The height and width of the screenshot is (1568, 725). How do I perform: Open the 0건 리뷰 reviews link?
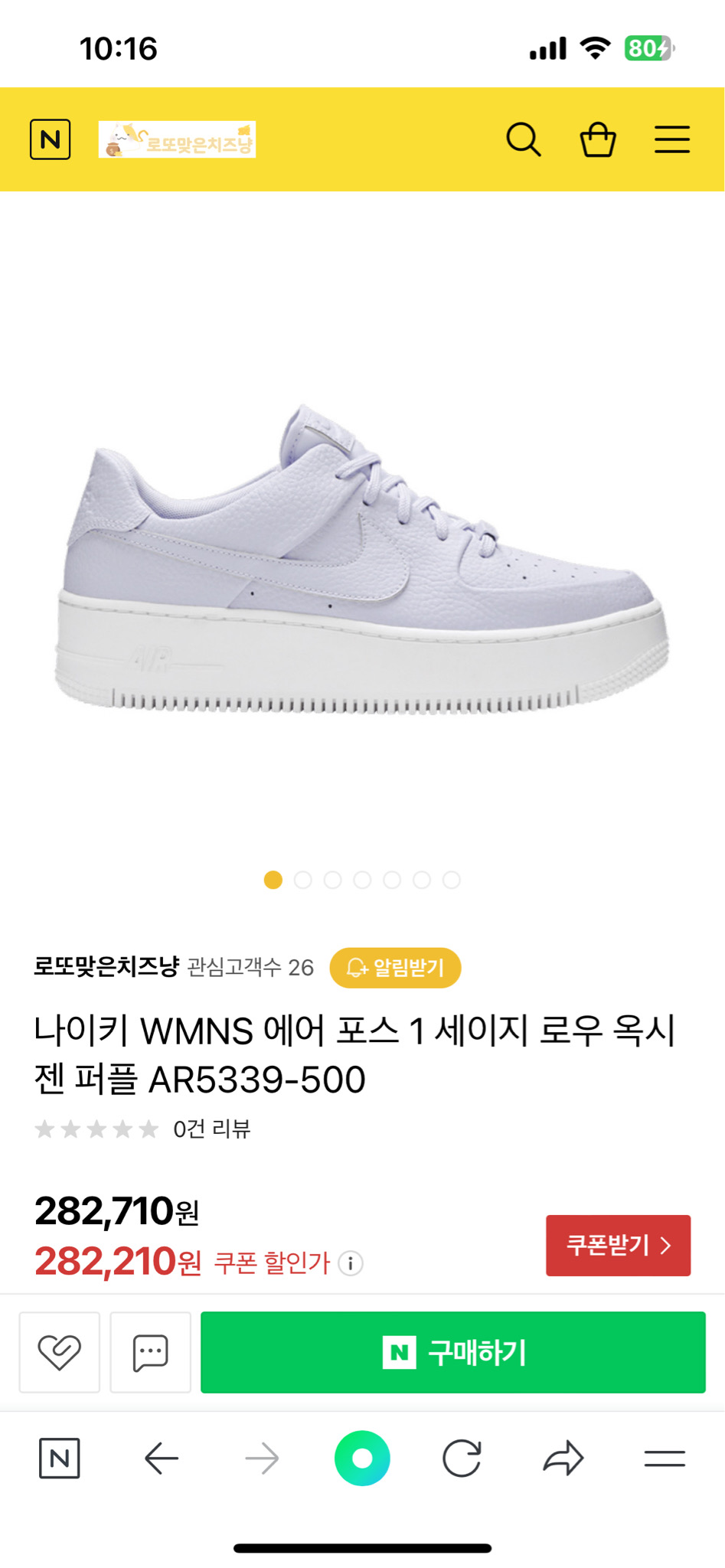[211, 1127]
